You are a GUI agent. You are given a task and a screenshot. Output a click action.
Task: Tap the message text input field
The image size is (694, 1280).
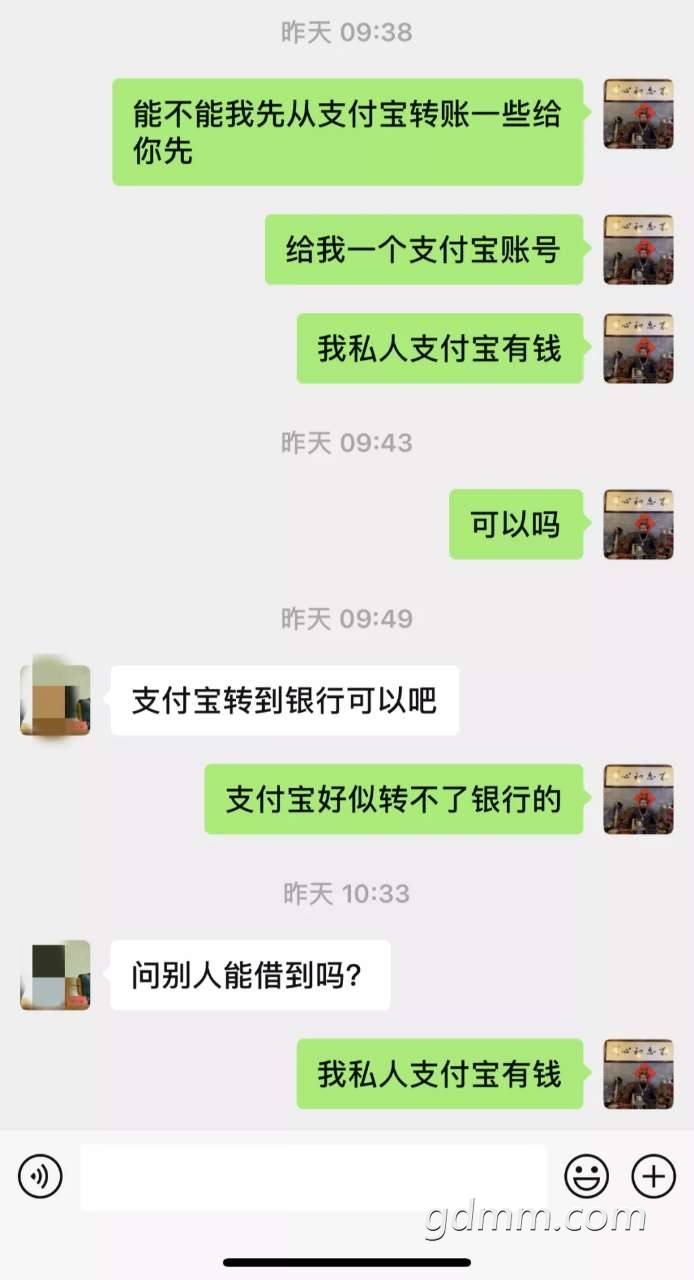313,1177
